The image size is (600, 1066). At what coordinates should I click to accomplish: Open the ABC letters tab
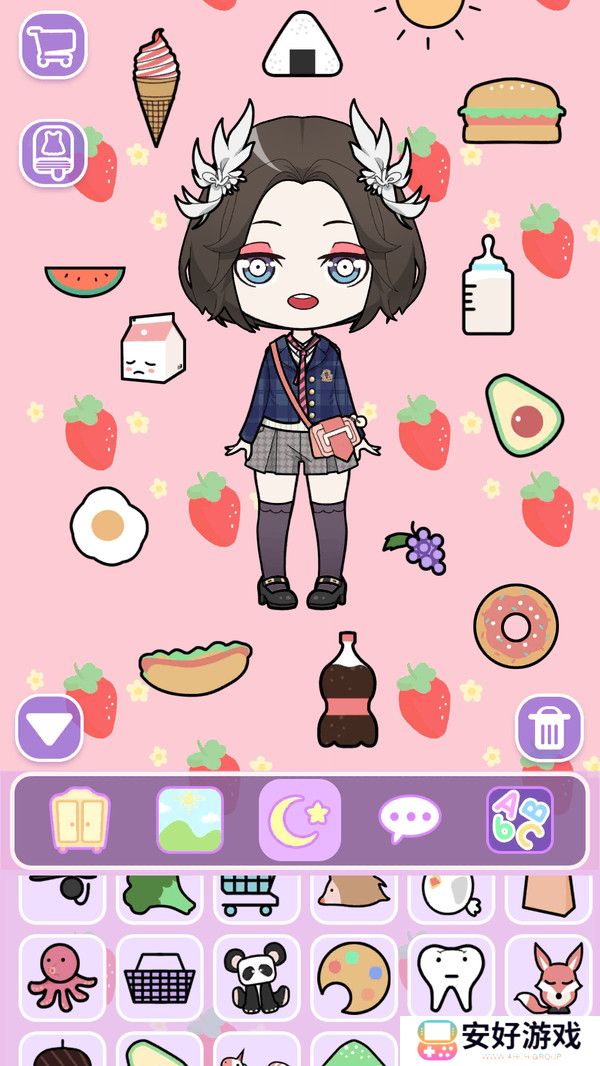(x=519, y=820)
